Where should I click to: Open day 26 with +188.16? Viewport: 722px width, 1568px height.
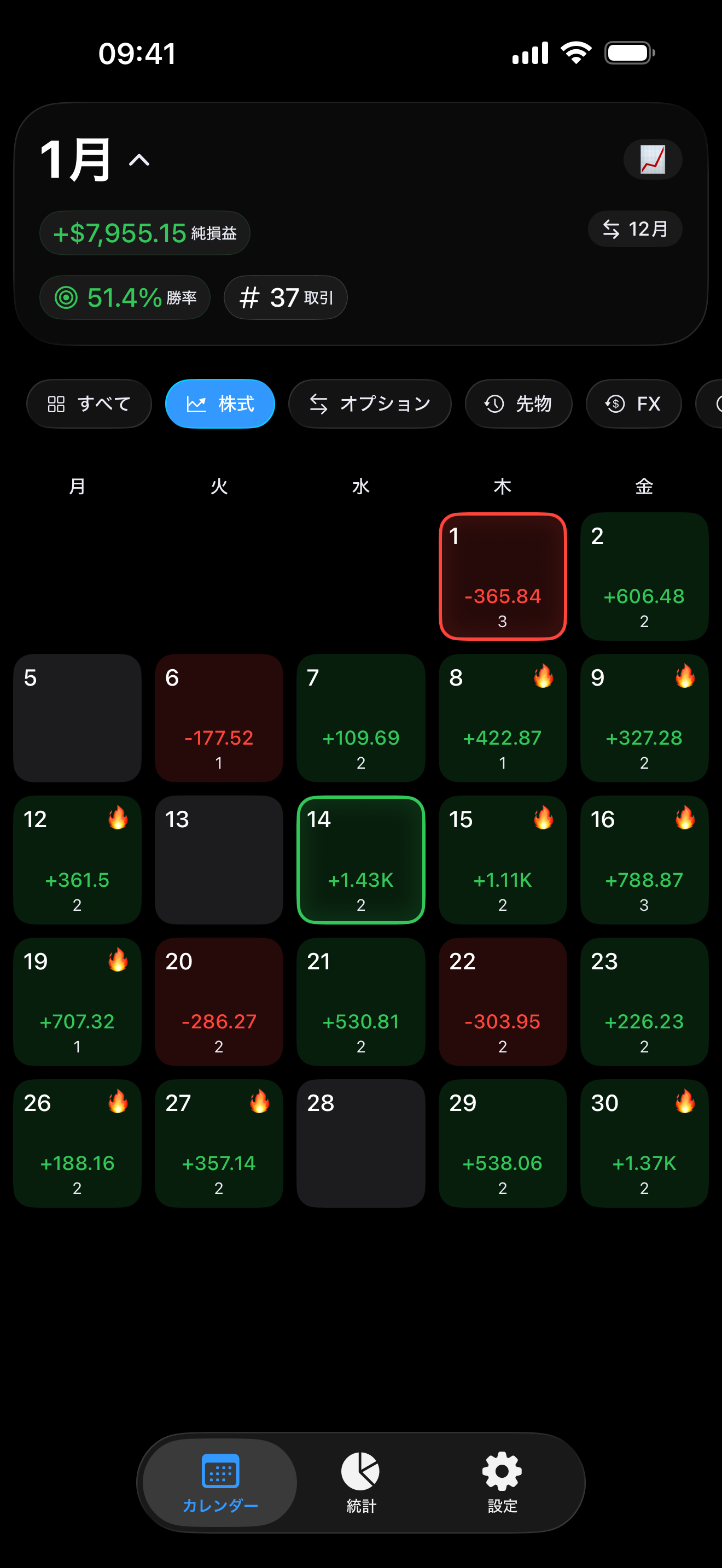tap(77, 1144)
